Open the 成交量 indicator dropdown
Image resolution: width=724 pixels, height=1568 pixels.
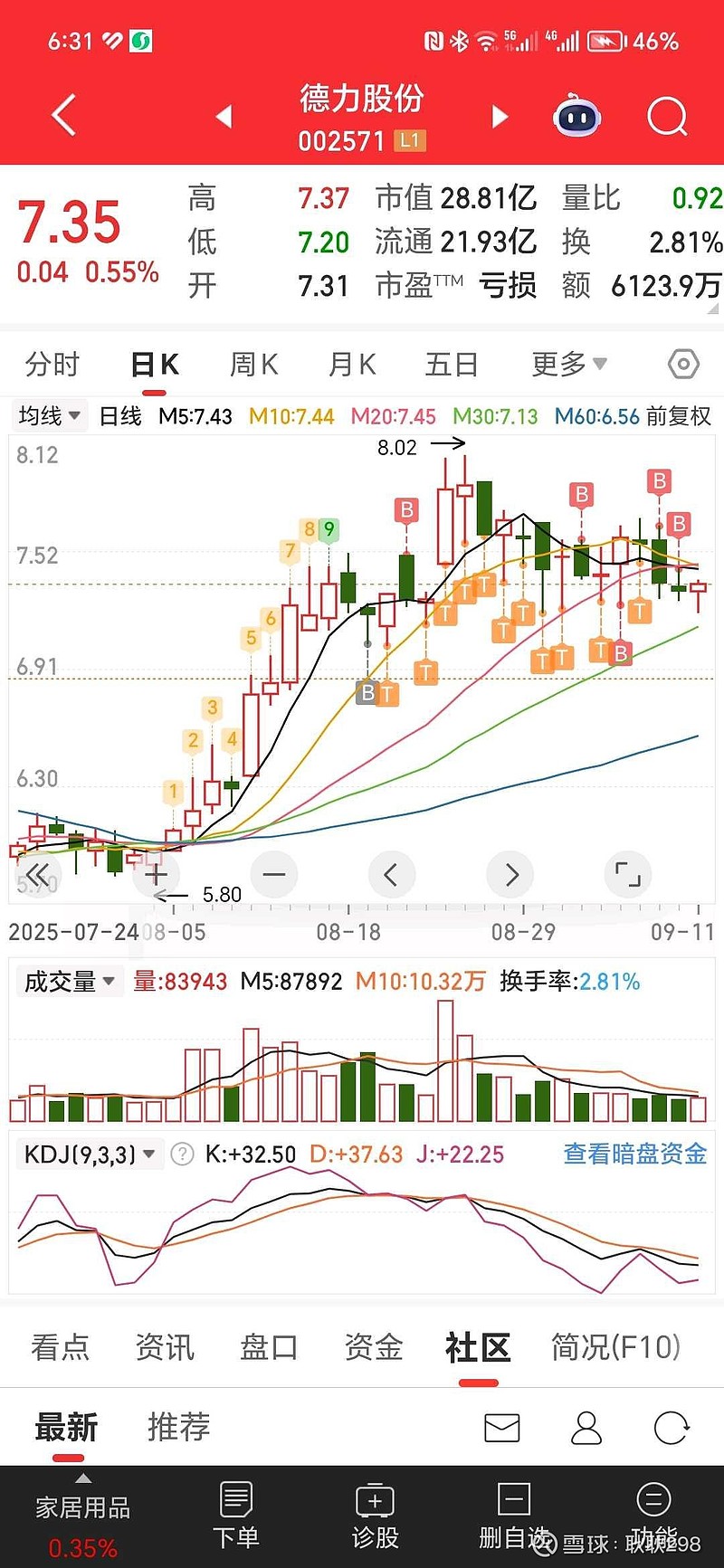[x=70, y=982]
